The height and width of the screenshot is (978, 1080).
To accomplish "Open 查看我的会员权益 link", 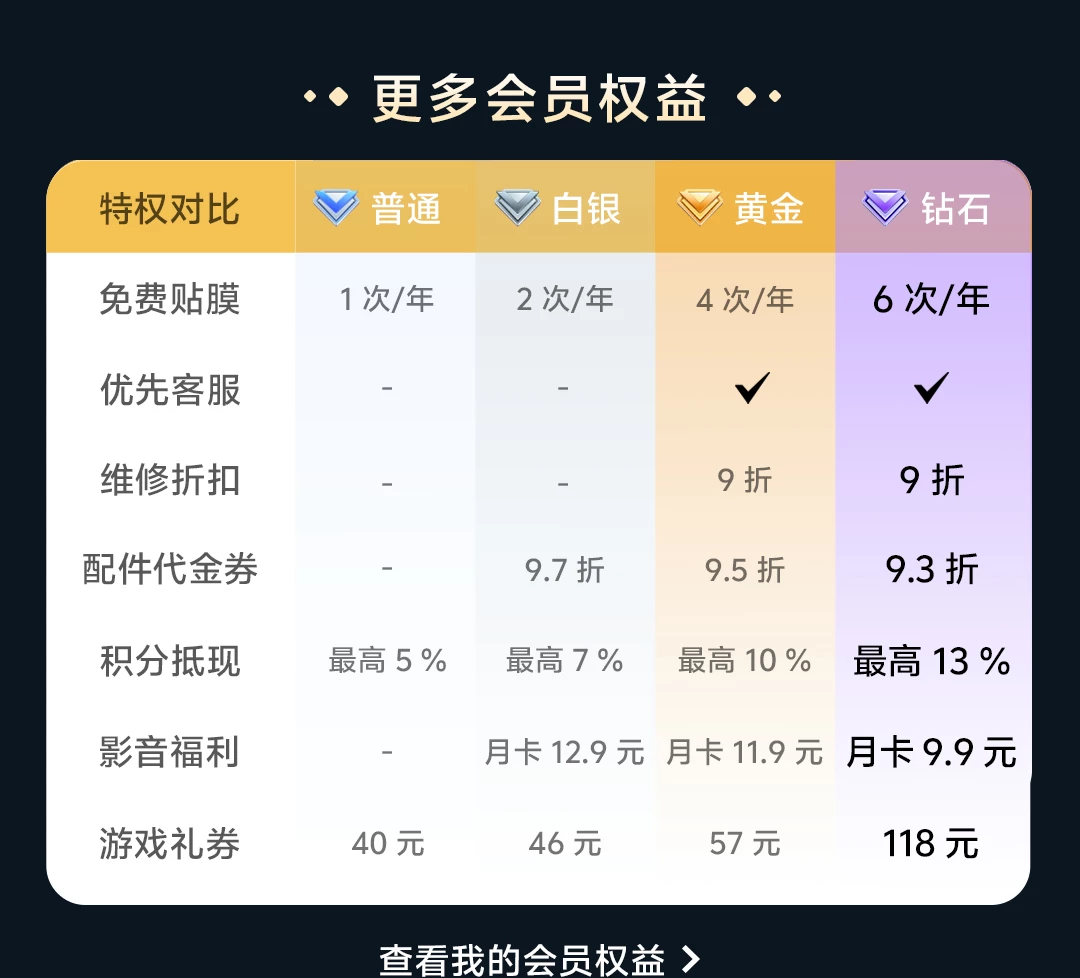I will (x=540, y=960).
